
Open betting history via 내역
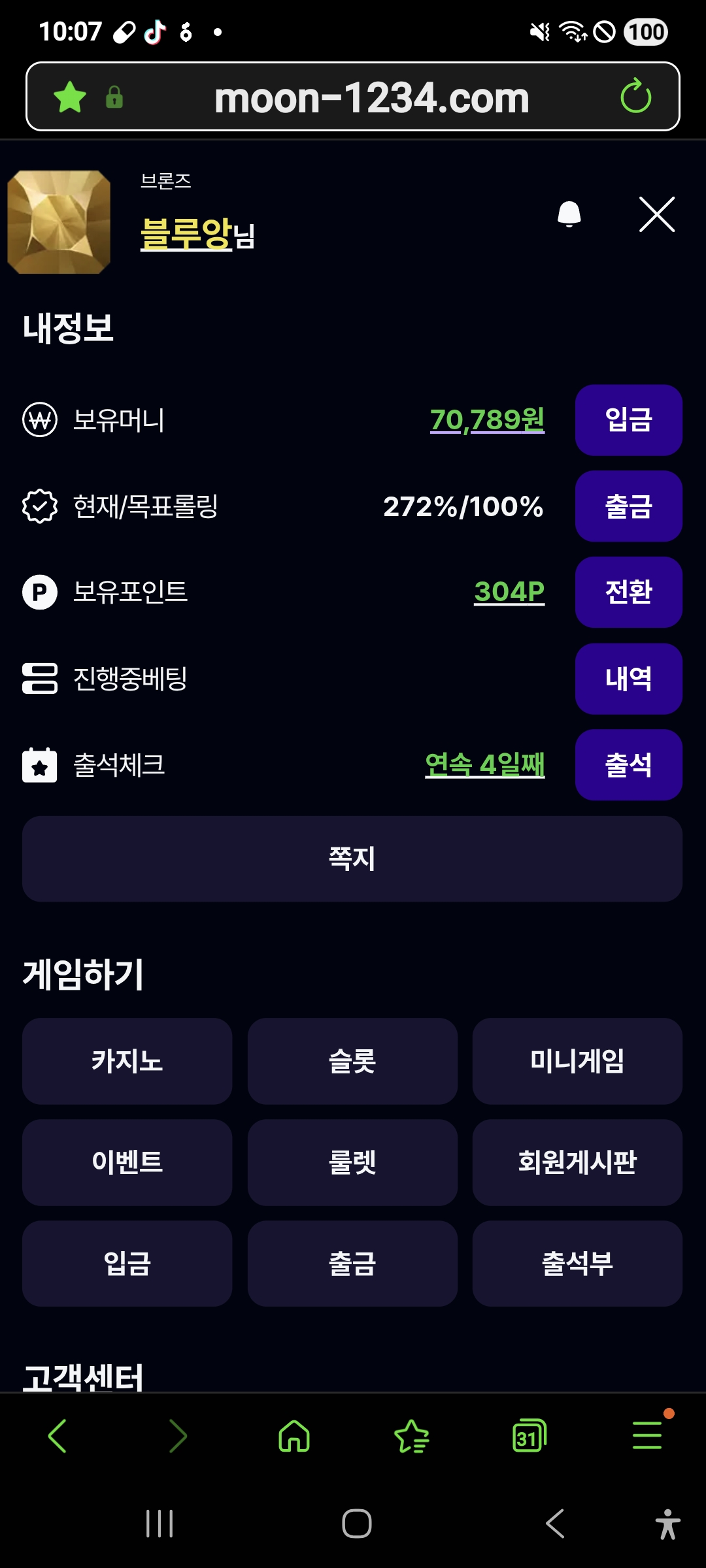(x=628, y=679)
